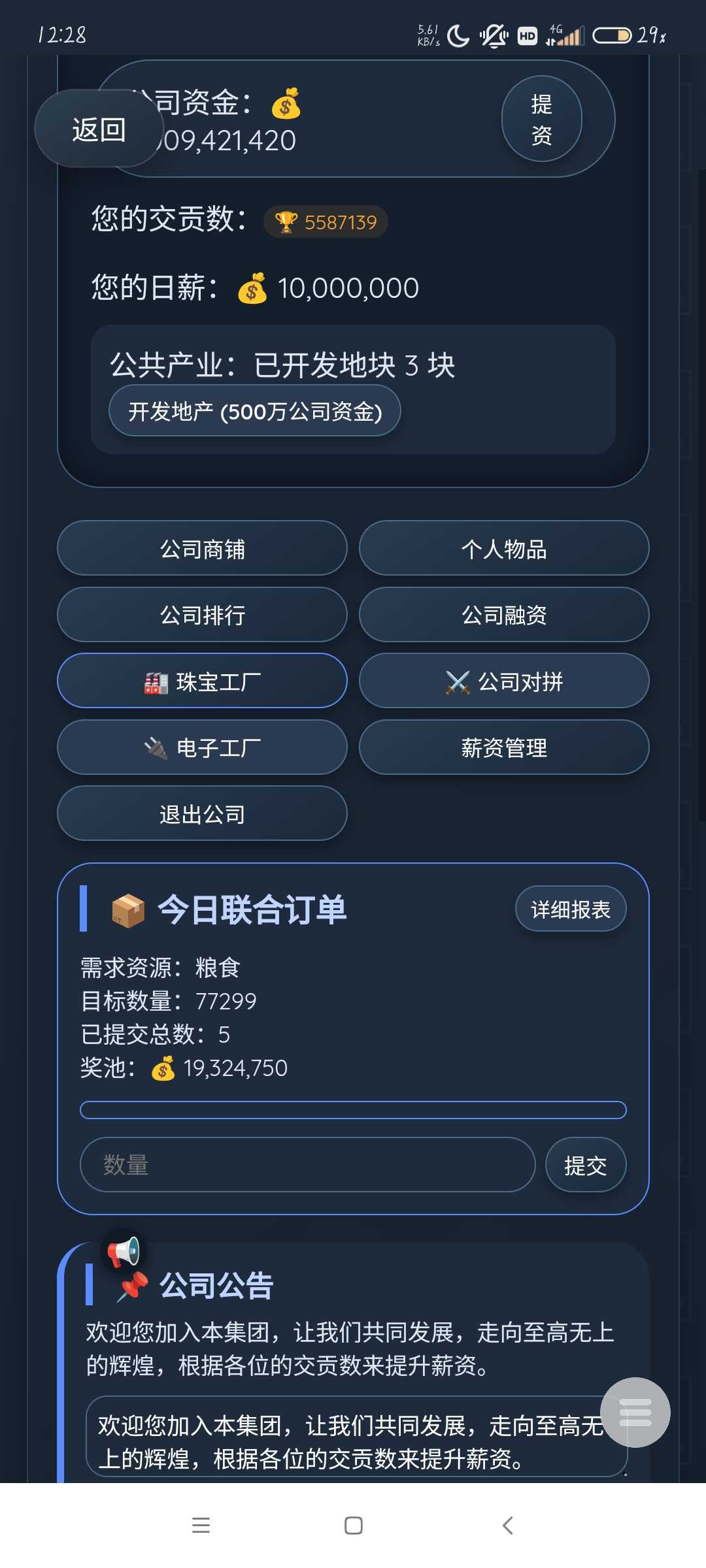
Task: View 公司排行 ranking
Action: [202, 615]
